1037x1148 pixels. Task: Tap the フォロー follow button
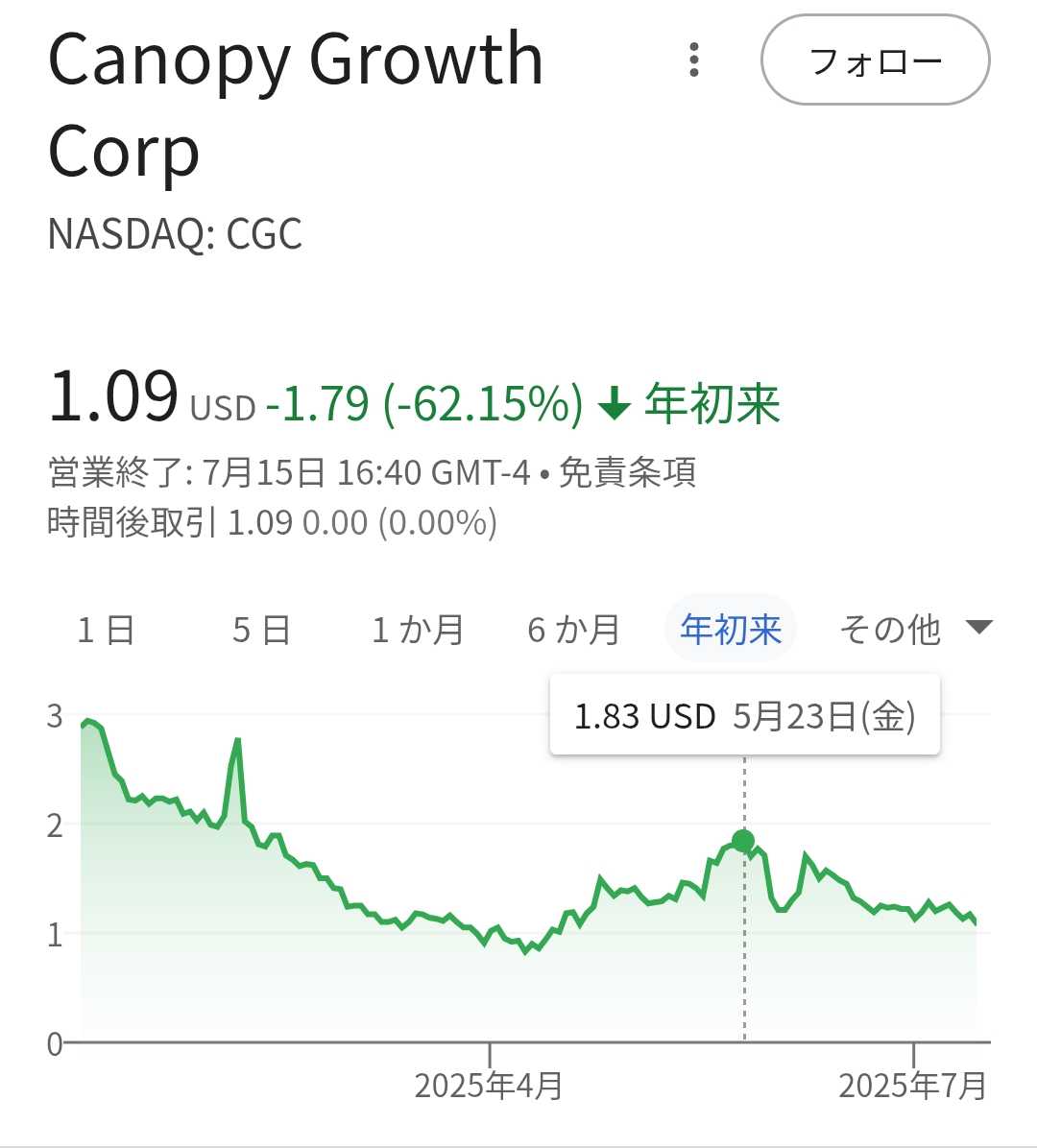[875, 60]
